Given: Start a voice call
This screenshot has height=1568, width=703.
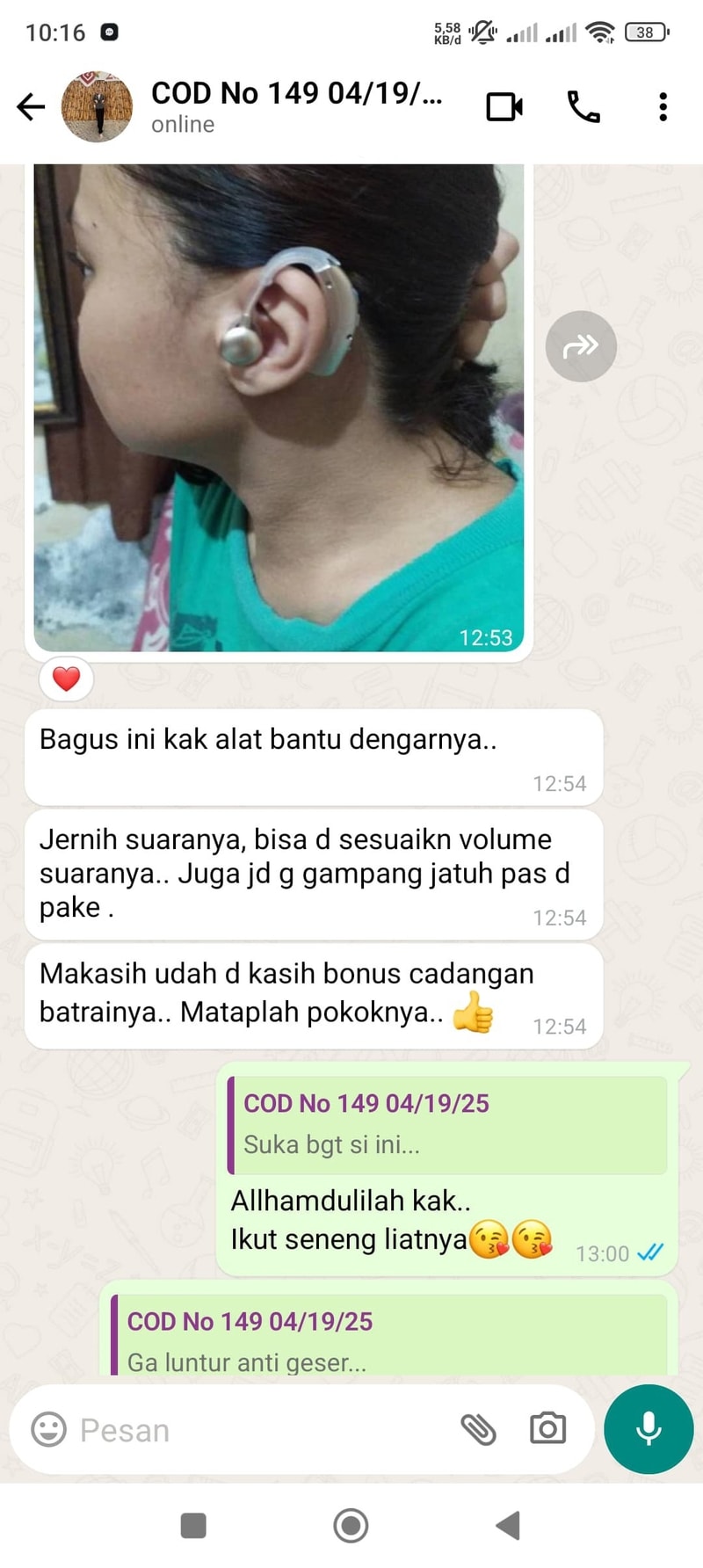Looking at the screenshot, I should [583, 107].
